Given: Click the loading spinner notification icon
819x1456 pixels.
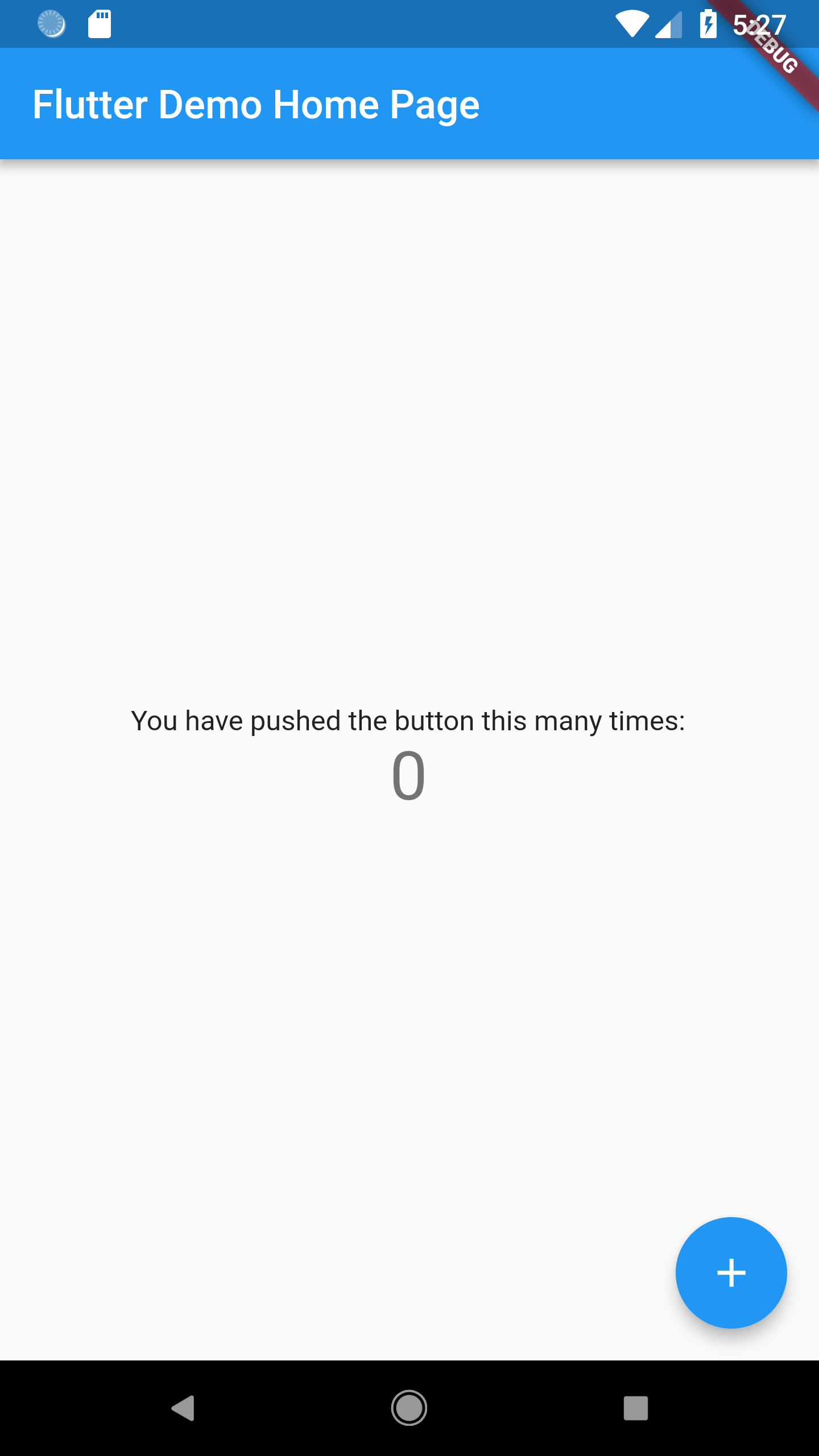Looking at the screenshot, I should click(52, 24).
